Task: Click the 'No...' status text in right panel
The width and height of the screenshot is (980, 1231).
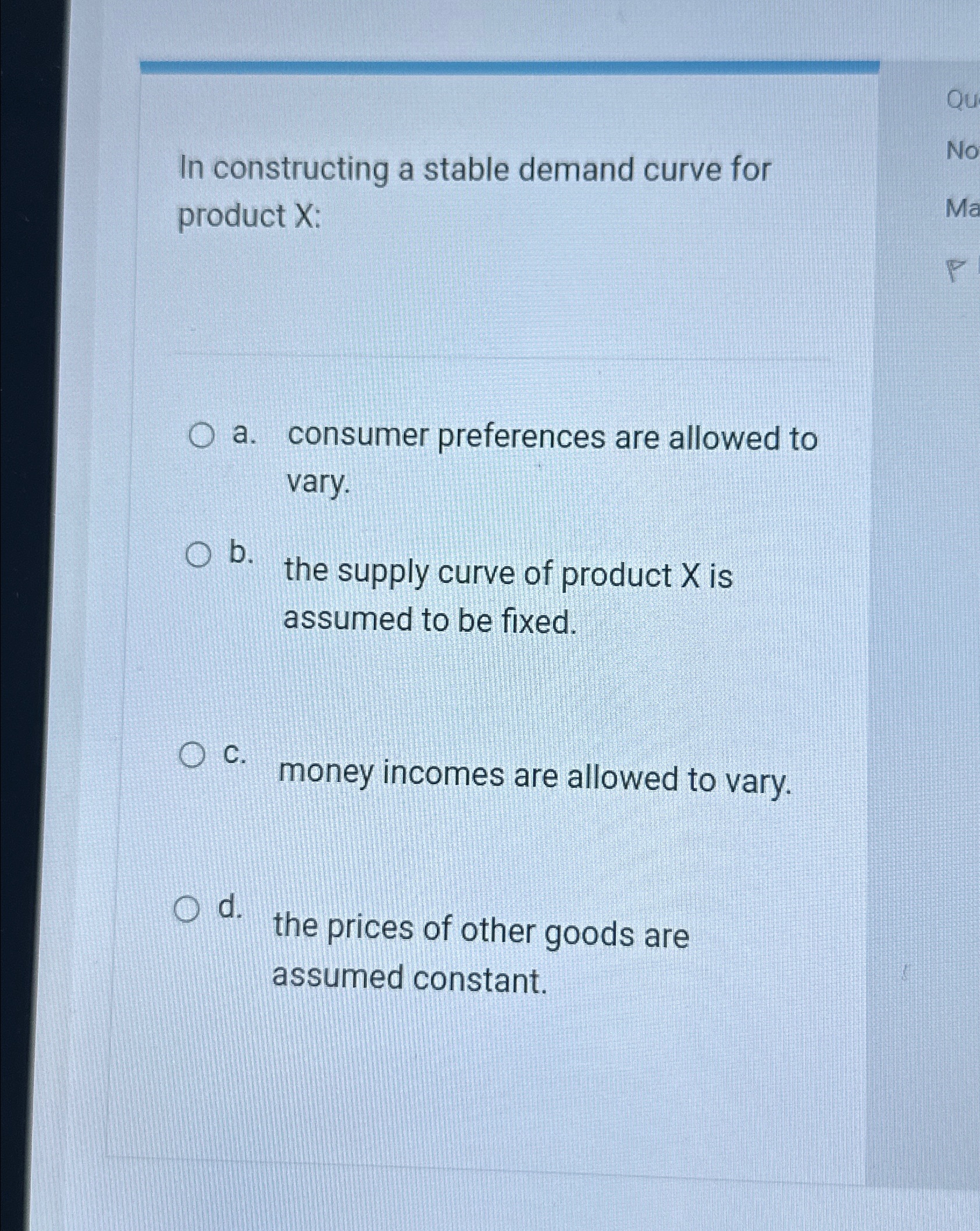Action: [967, 150]
